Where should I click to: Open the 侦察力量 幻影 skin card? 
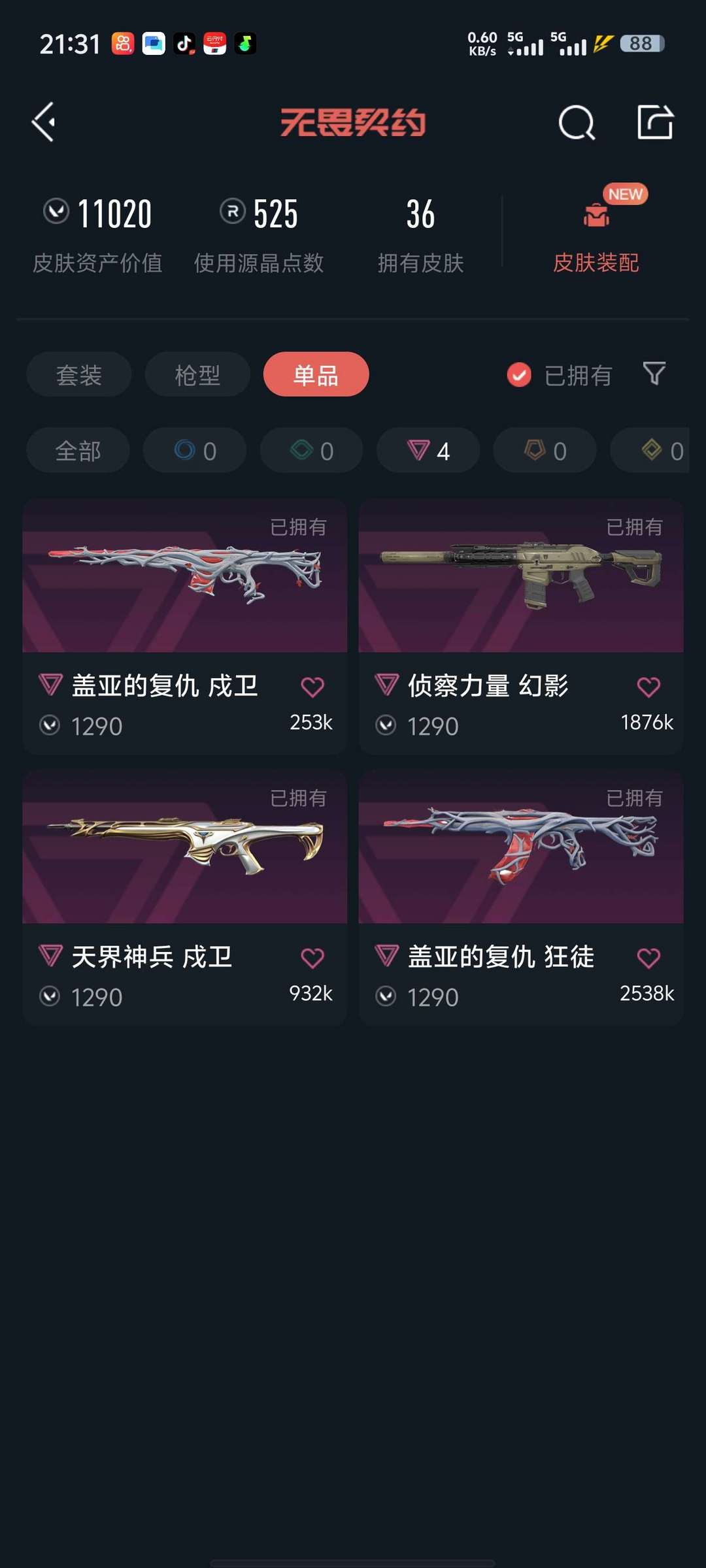(521, 588)
